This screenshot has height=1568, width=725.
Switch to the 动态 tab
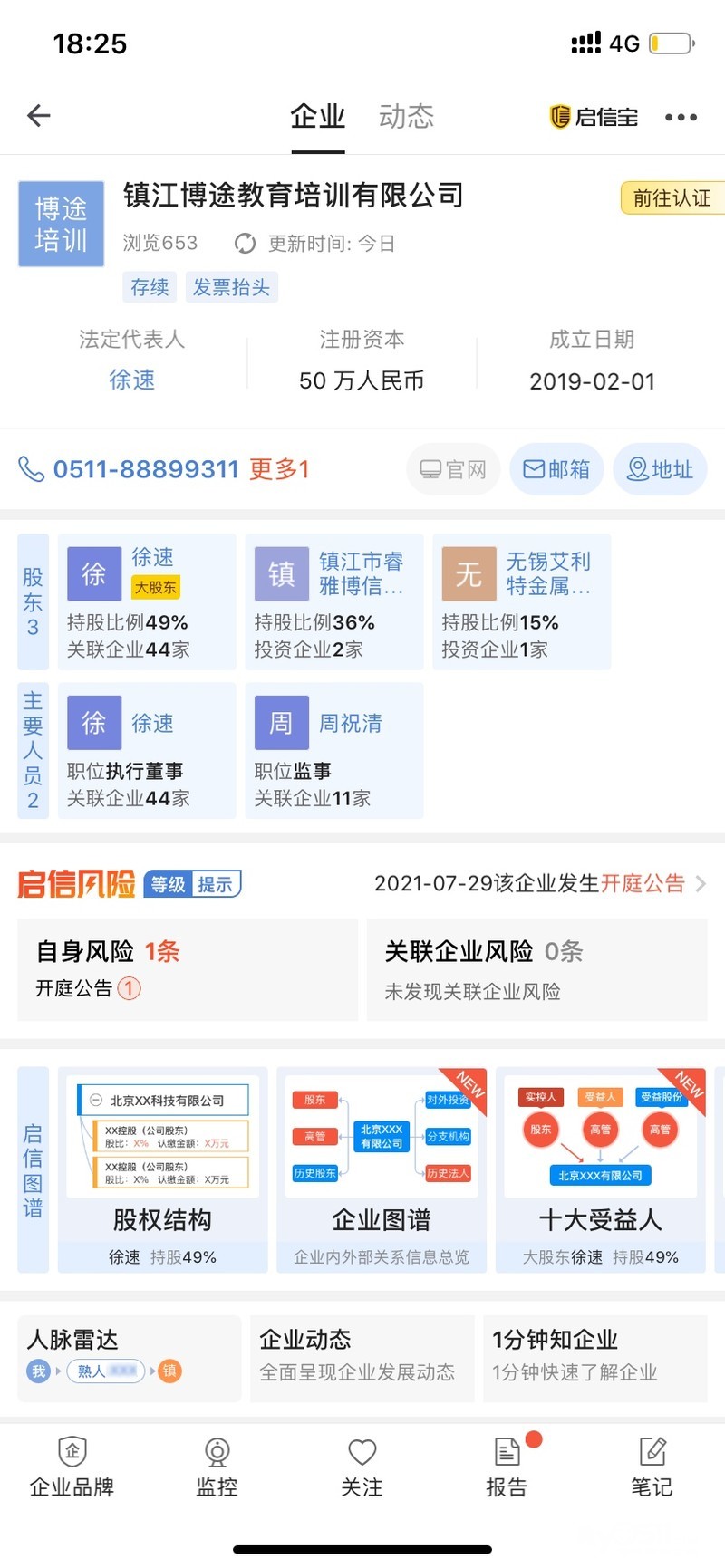pyautogui.click(x=406, y=116)
